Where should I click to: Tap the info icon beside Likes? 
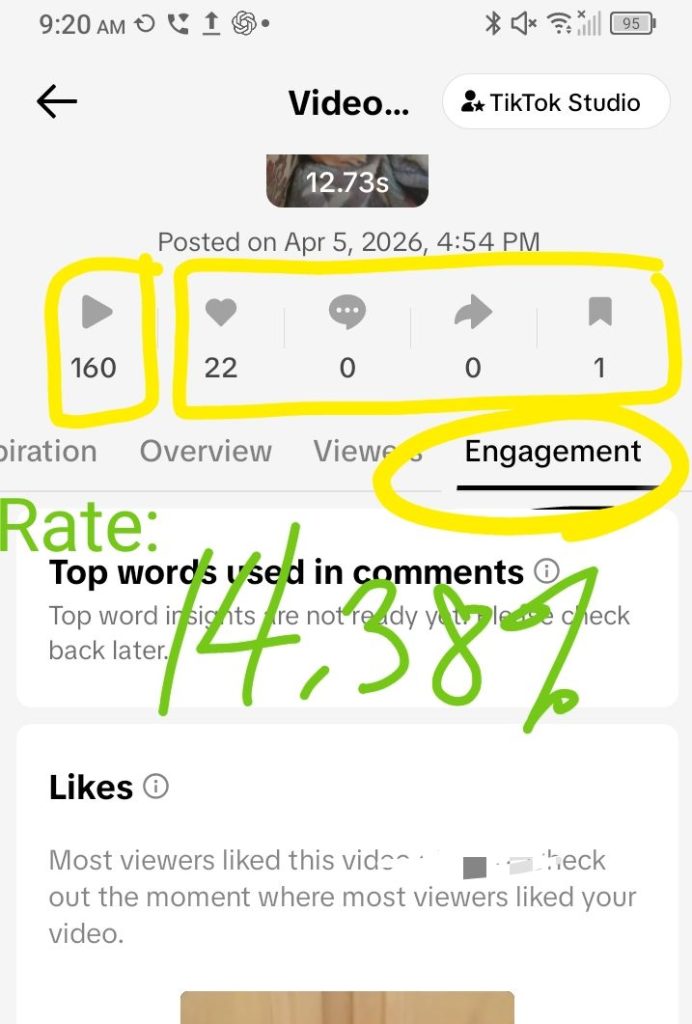tap(156, 787)
